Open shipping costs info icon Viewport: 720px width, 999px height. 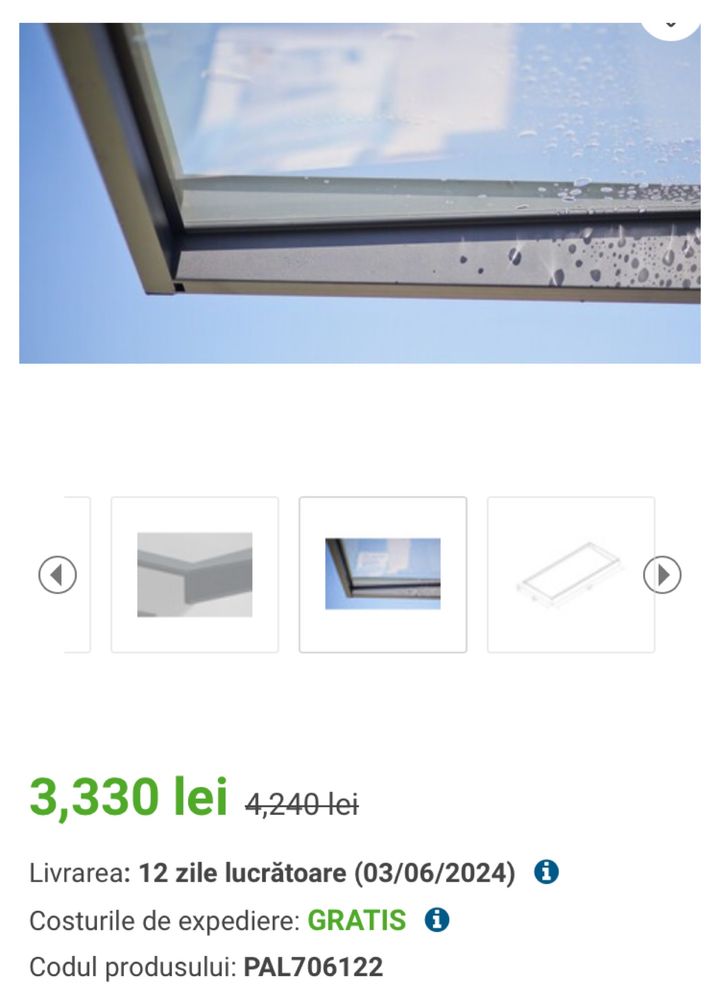pos(437,920)
